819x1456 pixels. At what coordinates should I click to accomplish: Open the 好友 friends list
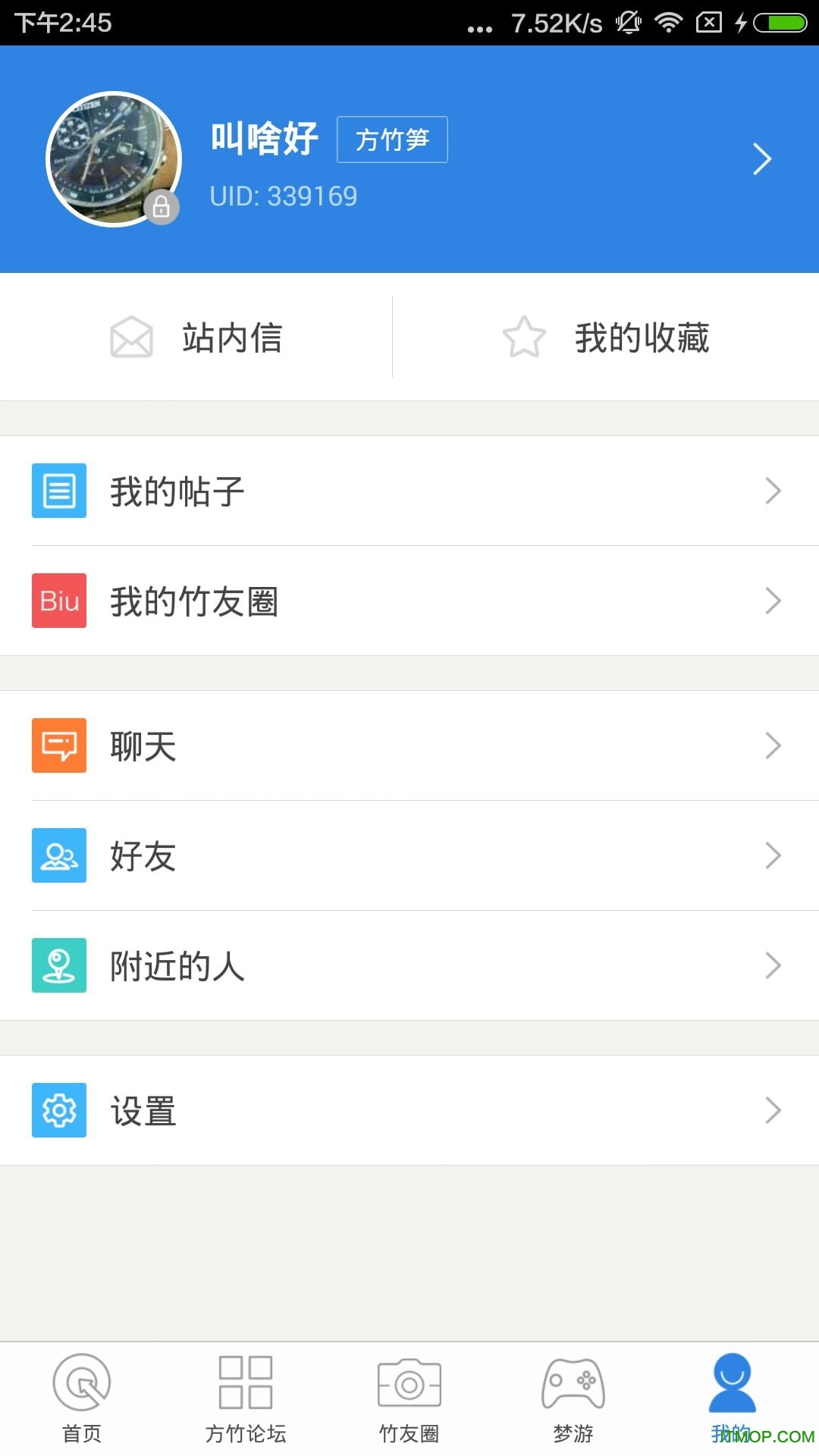click(409, 855)
